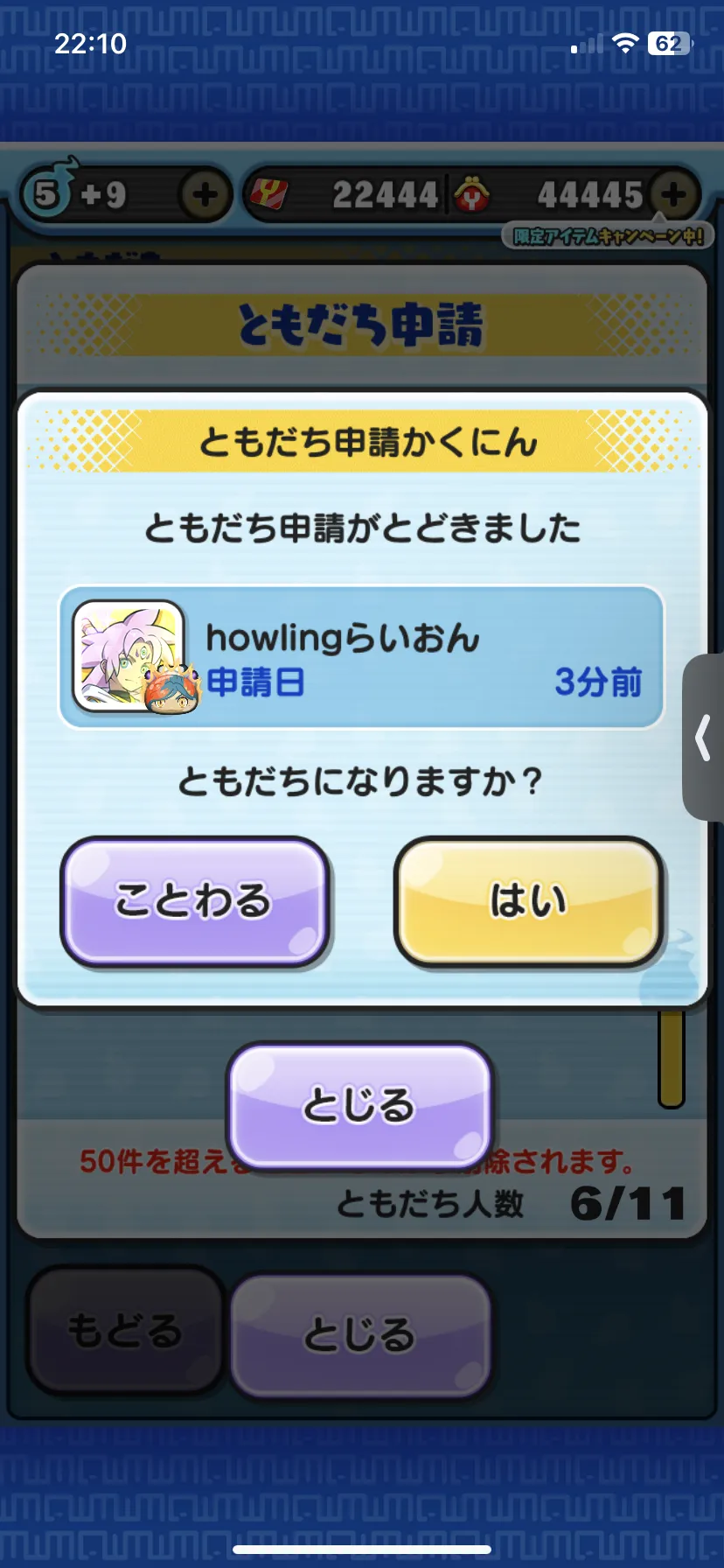
Task: Close the popup via light purple とじる
Action: pyautogui.click(x=359, y=1105)
